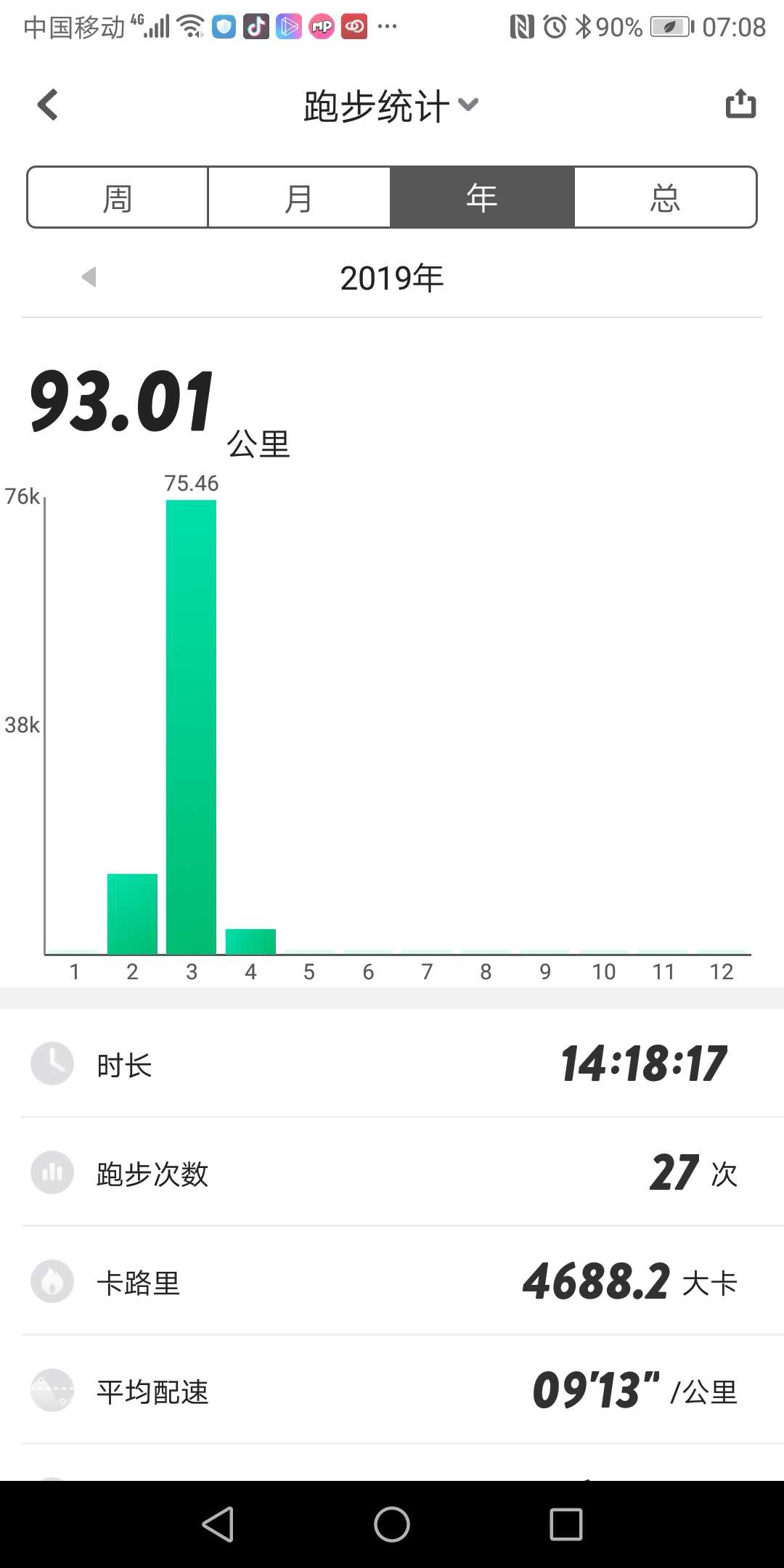The width and height of the screenshot is (784, 1568).
Task: Select the 总 statistics tab
Action: point(665,197)
